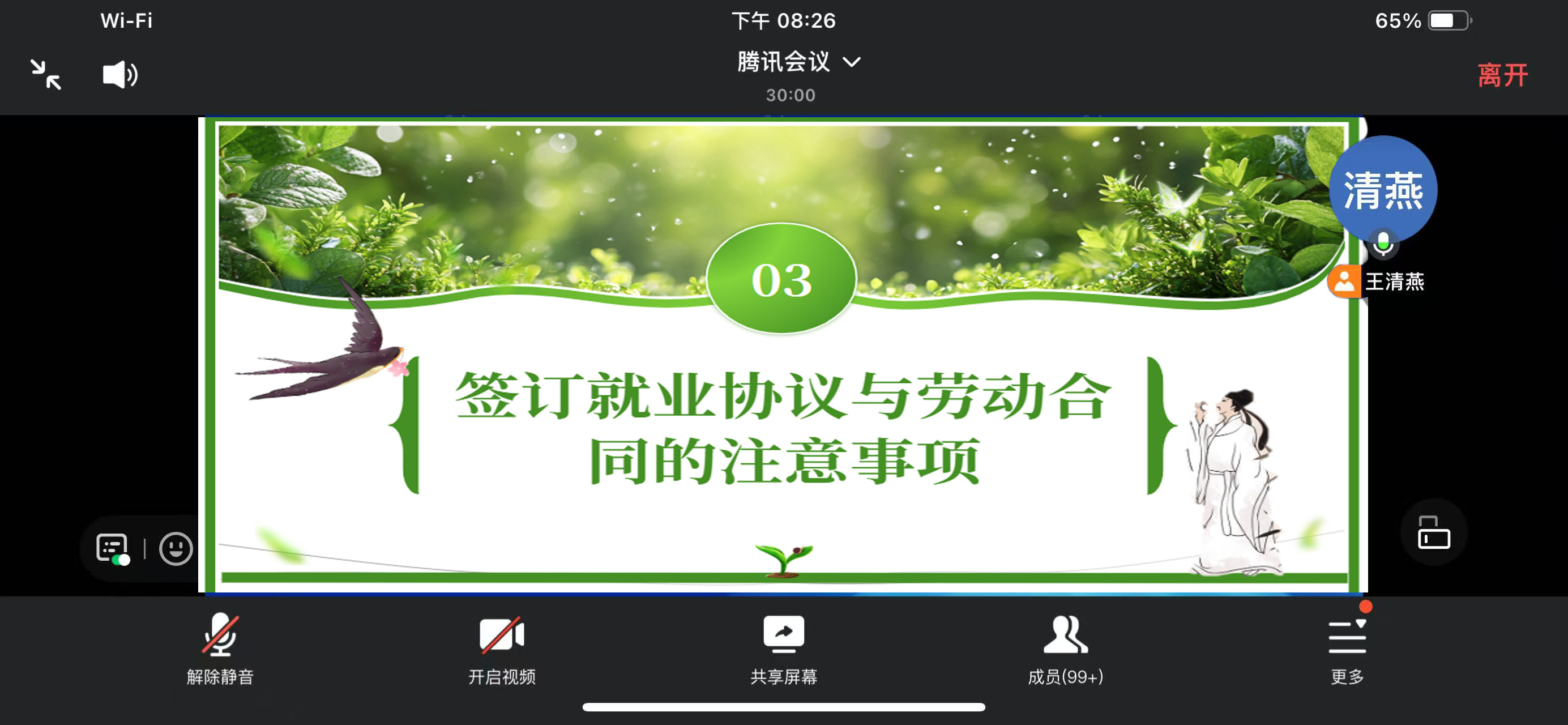
Task: Leave the meeting via 离开
Action: pyautogui.click(x=1502, y=75)
